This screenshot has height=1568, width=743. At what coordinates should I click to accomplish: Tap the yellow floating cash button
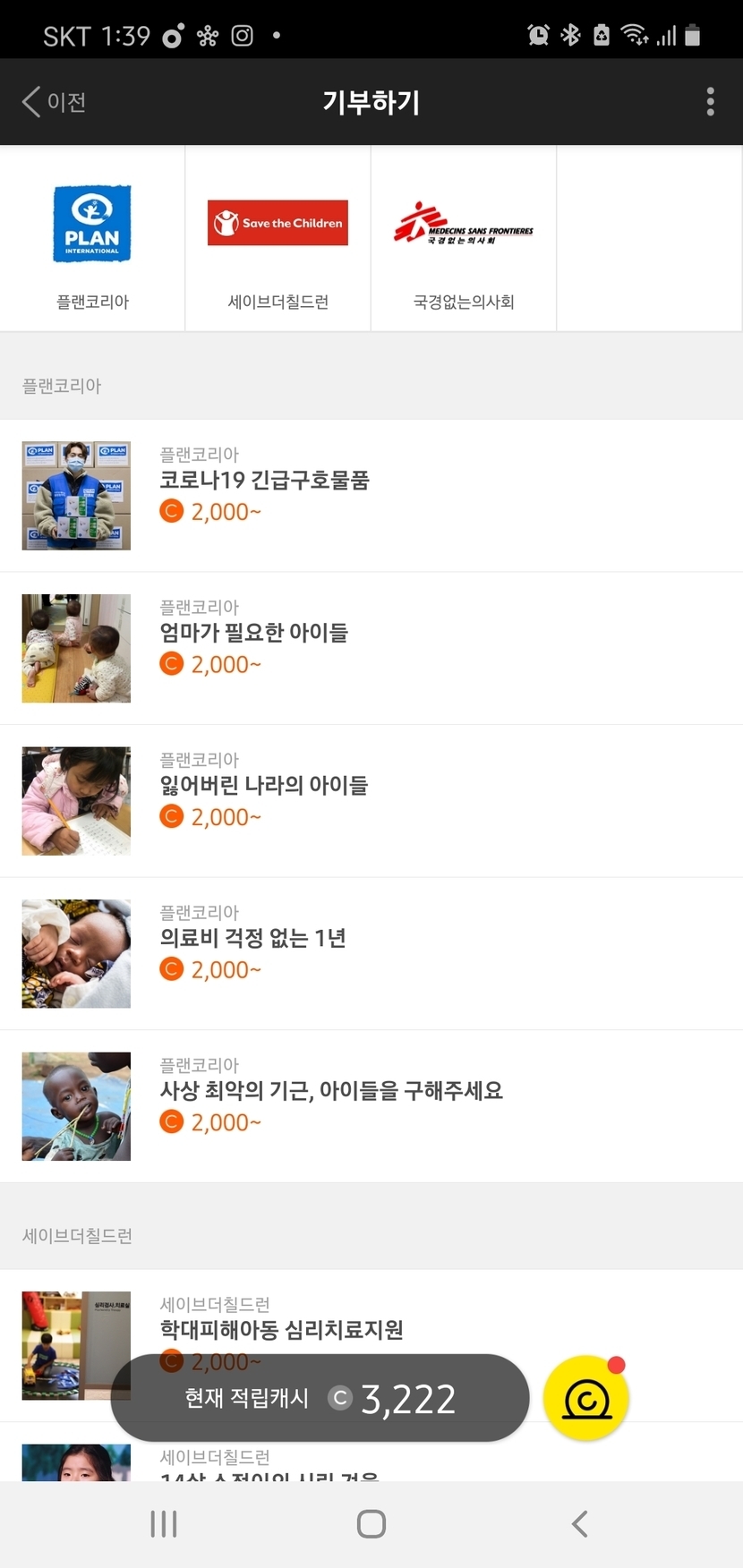pyautogui.click(x=586, y=1398)
